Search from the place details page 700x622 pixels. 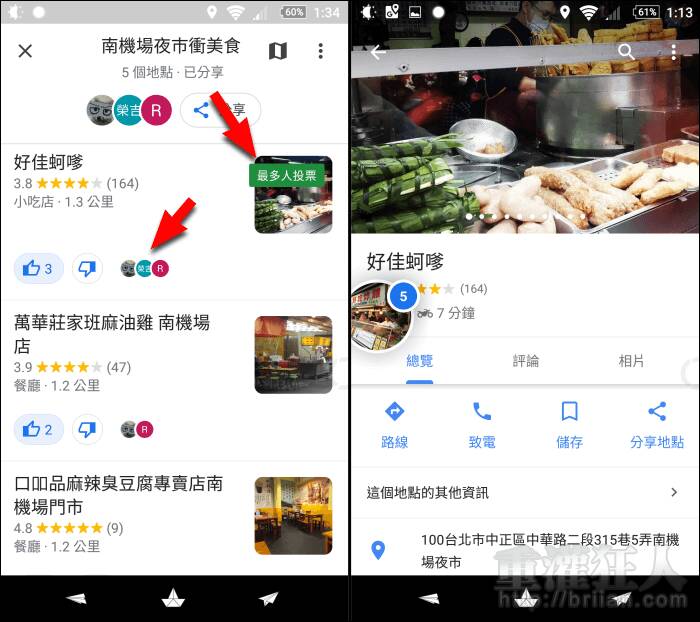tap(626, 51)
